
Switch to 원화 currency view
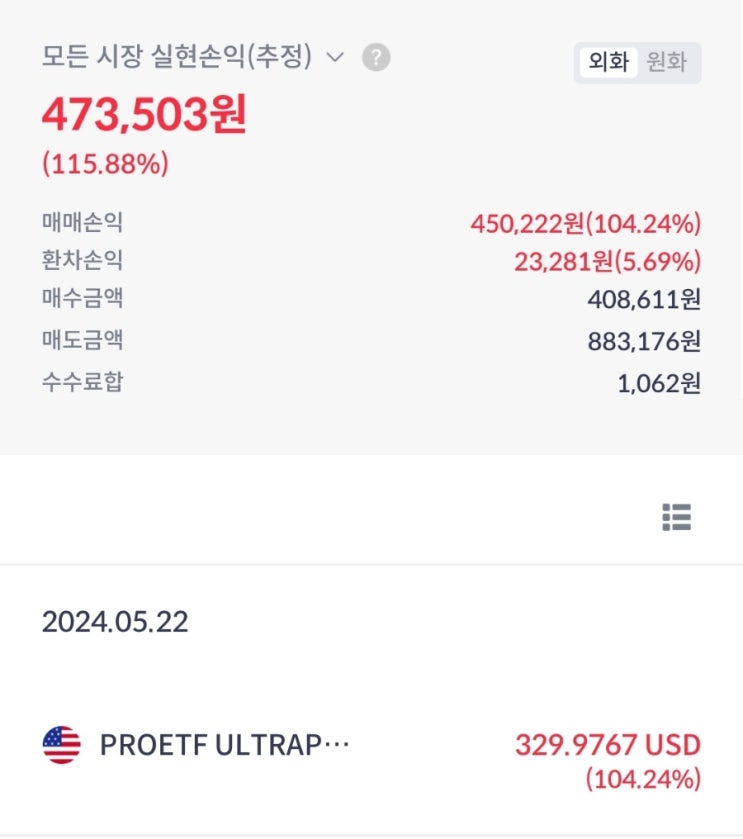(x=667, y=62)
